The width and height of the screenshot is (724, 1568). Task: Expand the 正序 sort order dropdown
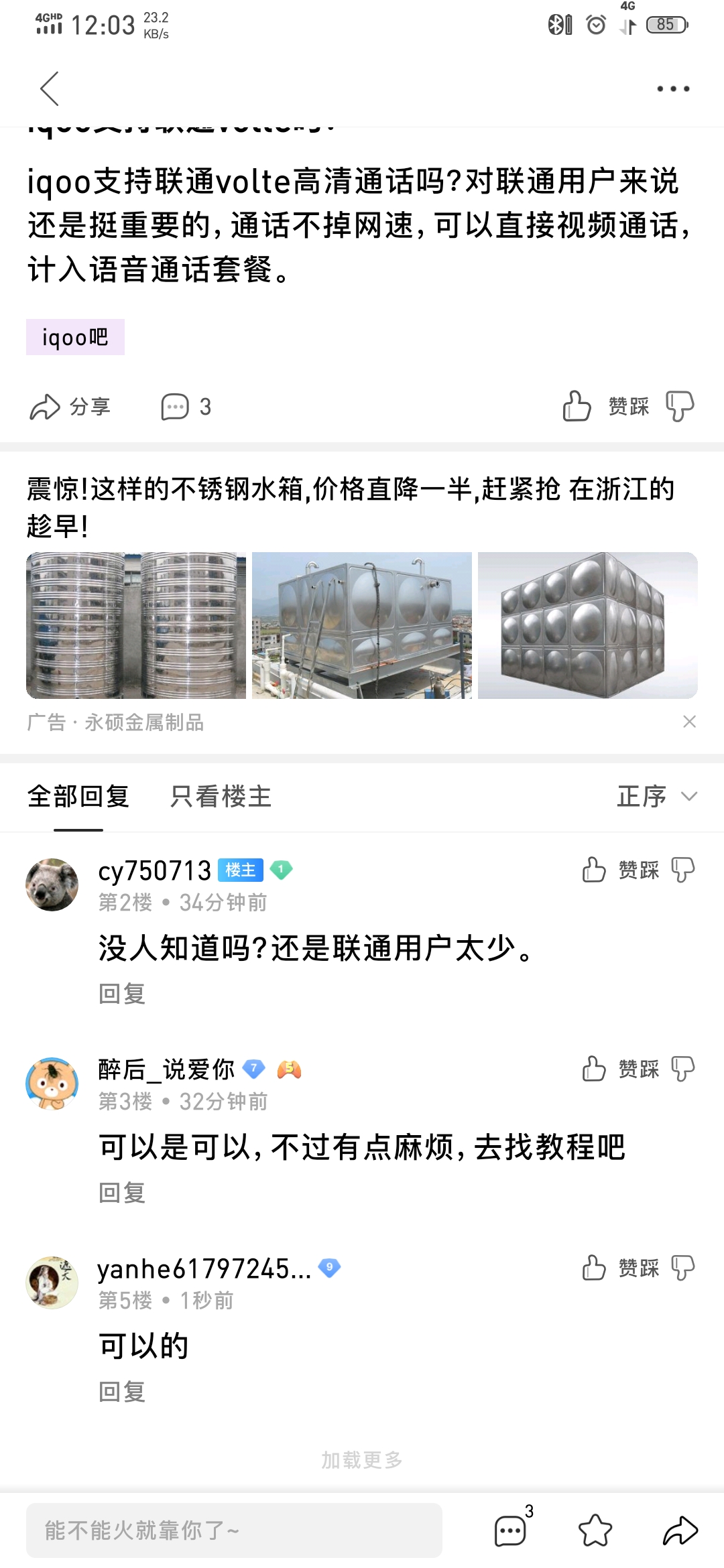coord(657,797)
